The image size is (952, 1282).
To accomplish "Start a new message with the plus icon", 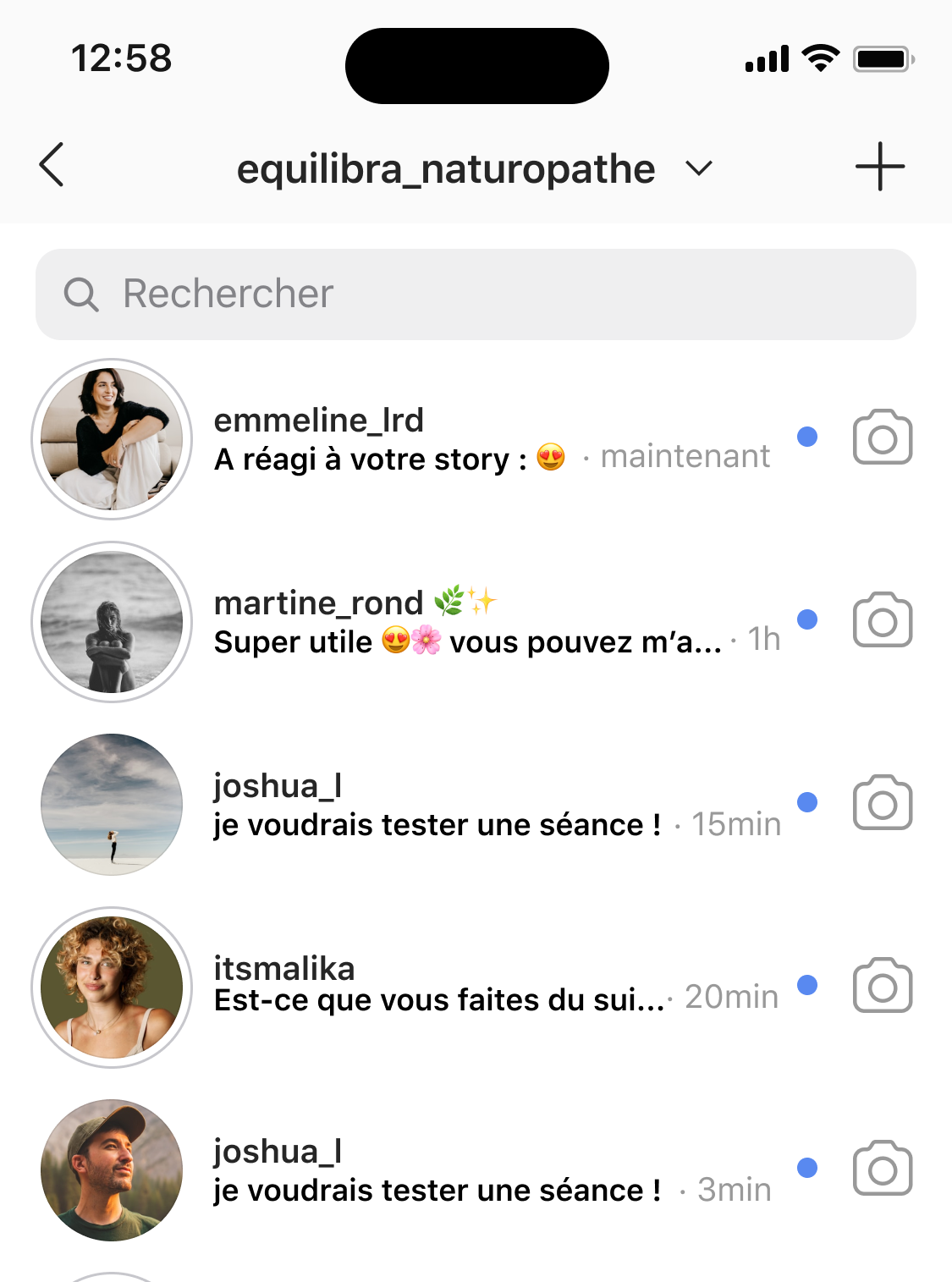I will pyautogui.click(x=879, y=167).
